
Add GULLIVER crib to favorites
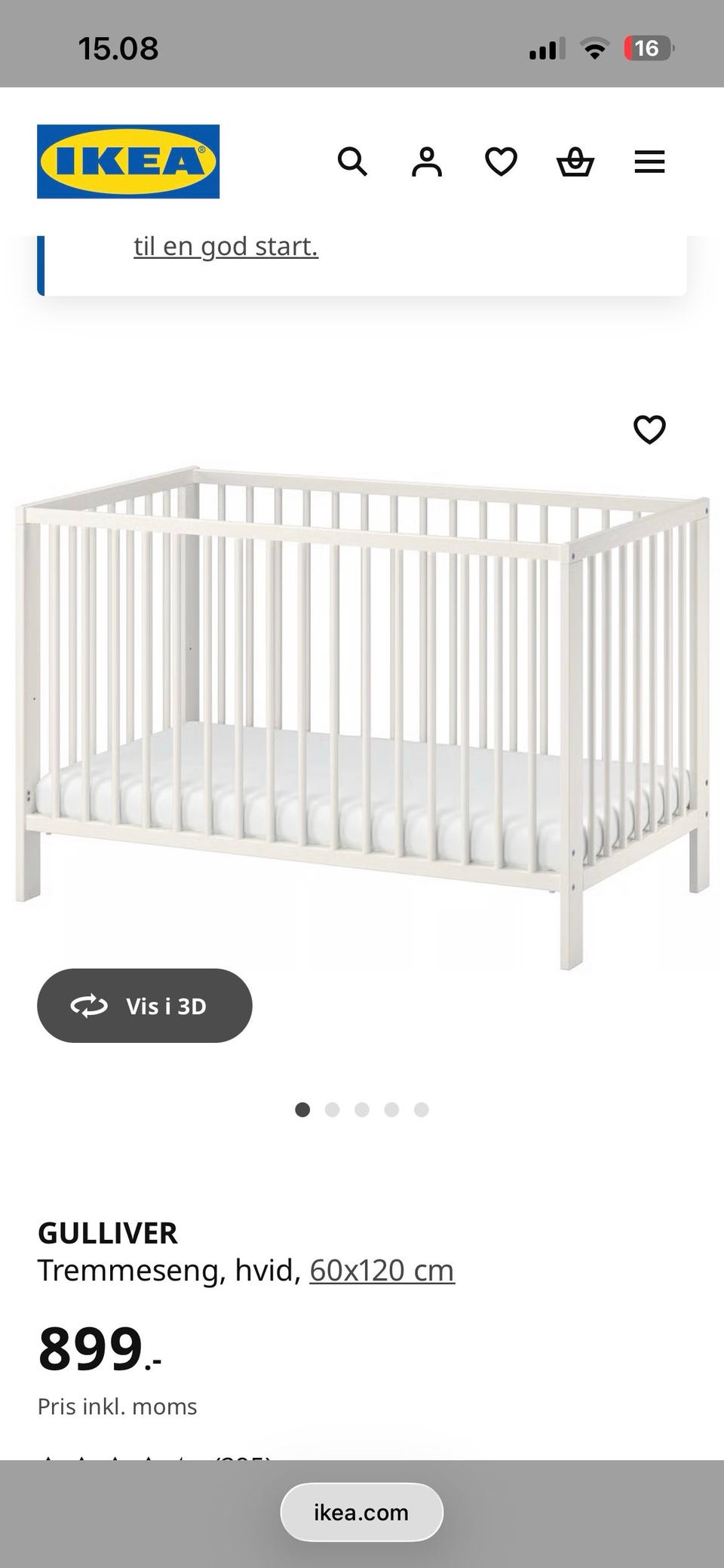coord(649,429)
